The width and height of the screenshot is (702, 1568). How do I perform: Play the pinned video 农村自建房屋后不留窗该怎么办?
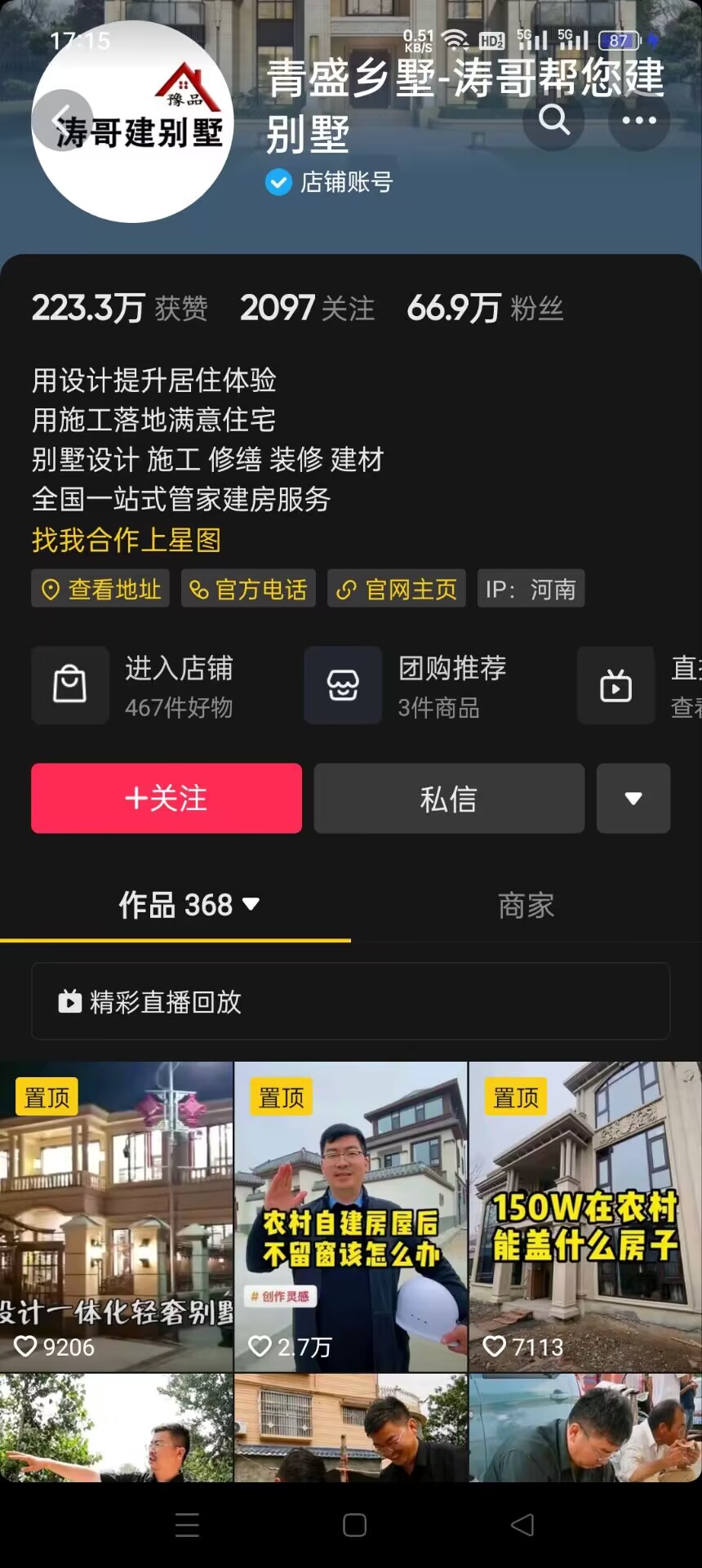351,1217
